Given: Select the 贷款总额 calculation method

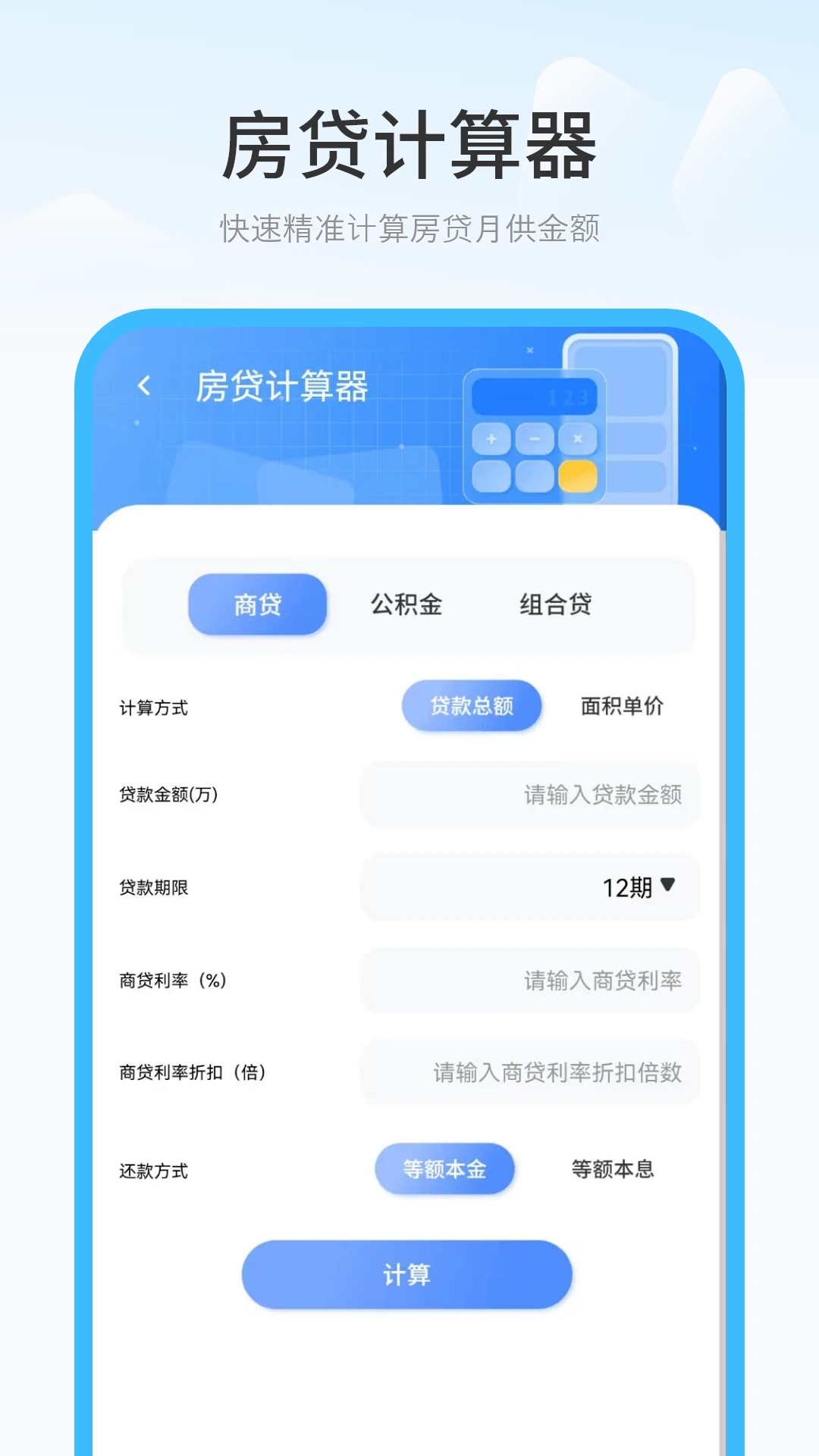Looking at the screenshot, I should click(472, 704).
